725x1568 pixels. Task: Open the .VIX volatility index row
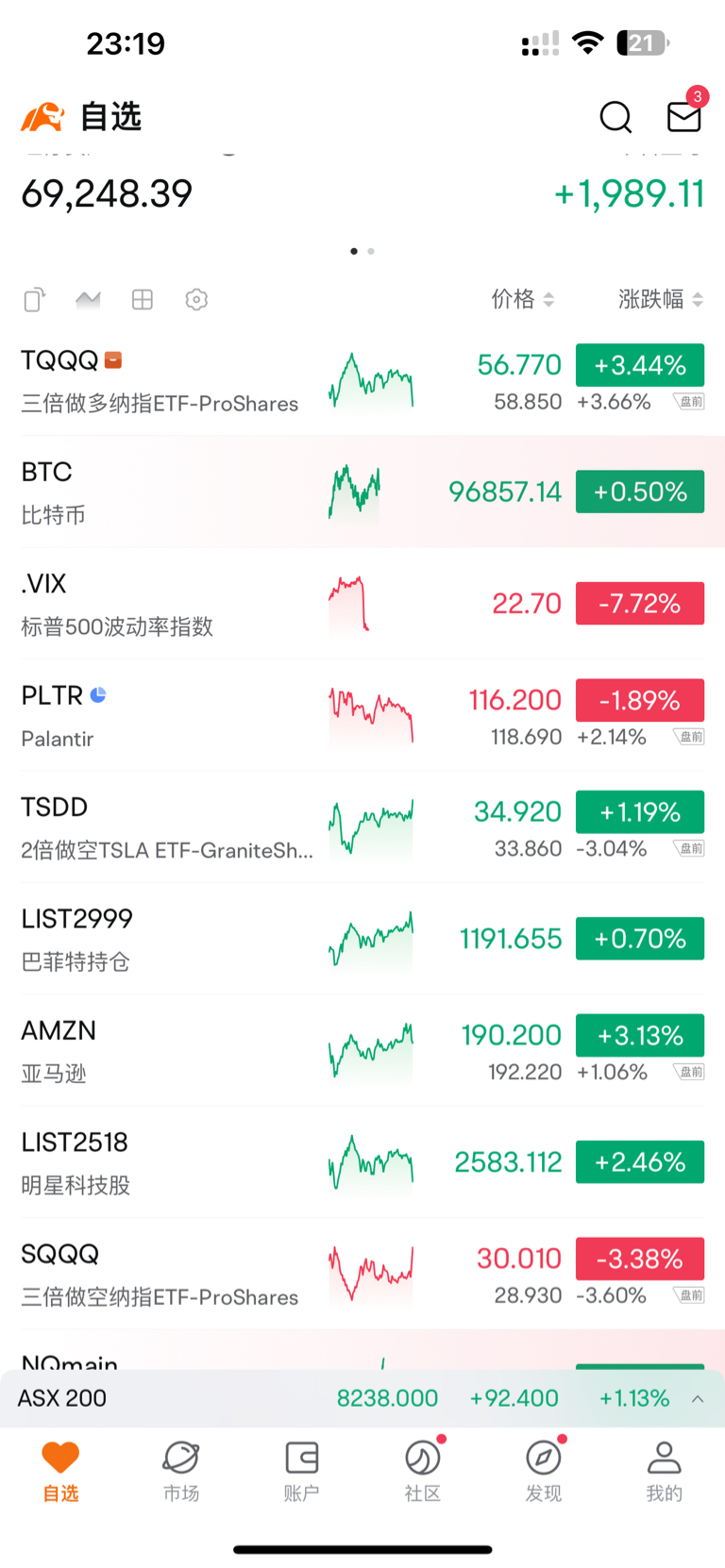coord(362,604)
